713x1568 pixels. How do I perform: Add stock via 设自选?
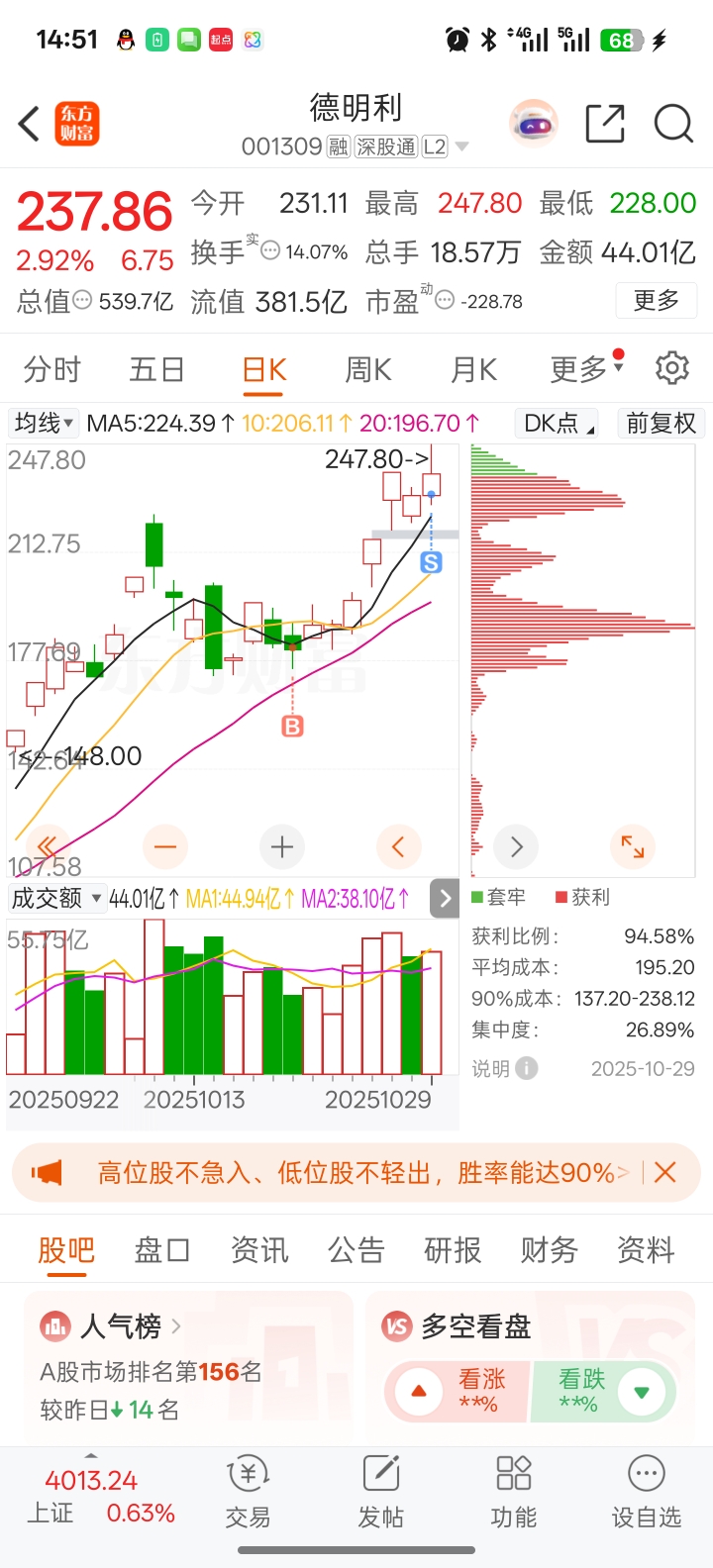646,1492
